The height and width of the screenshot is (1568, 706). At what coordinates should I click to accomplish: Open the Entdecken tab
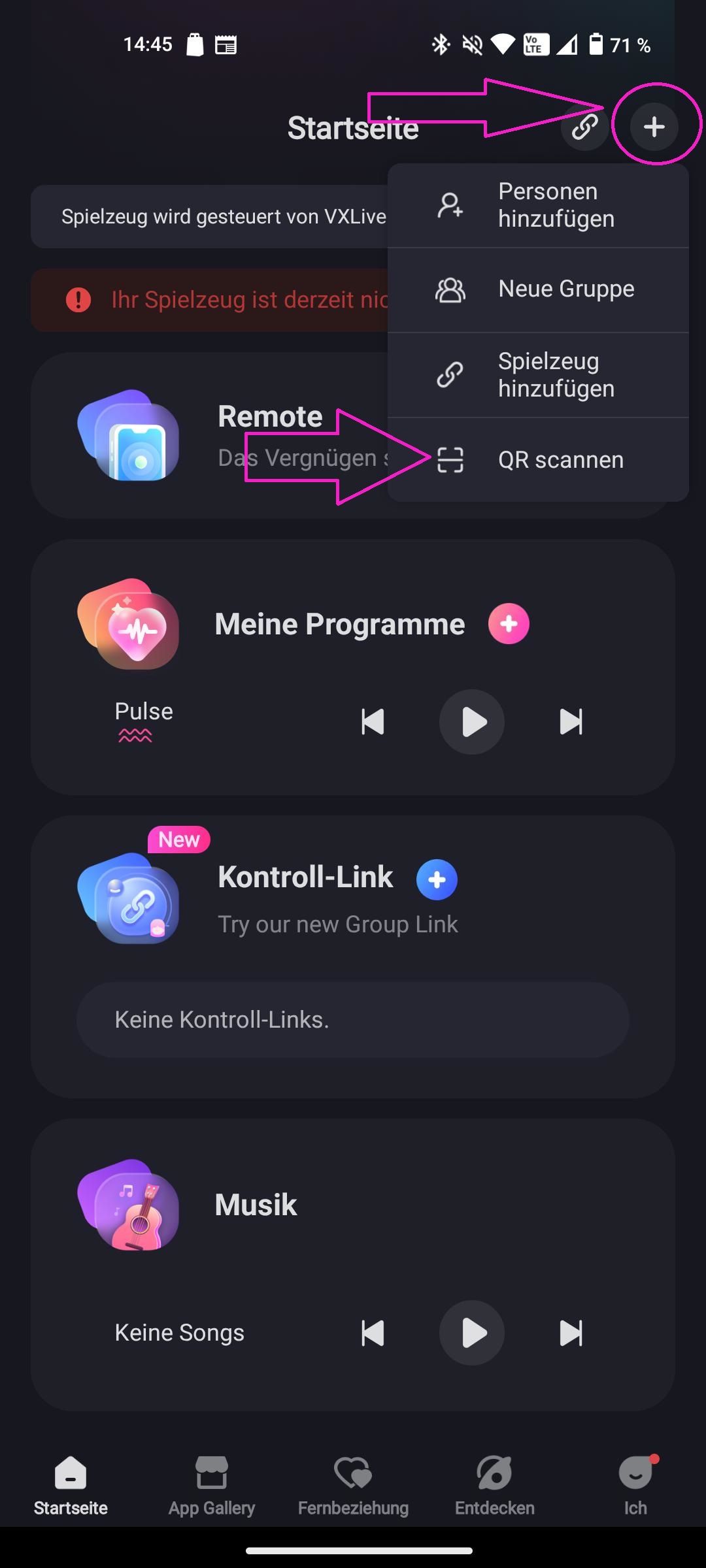(x=494, y=1486)
